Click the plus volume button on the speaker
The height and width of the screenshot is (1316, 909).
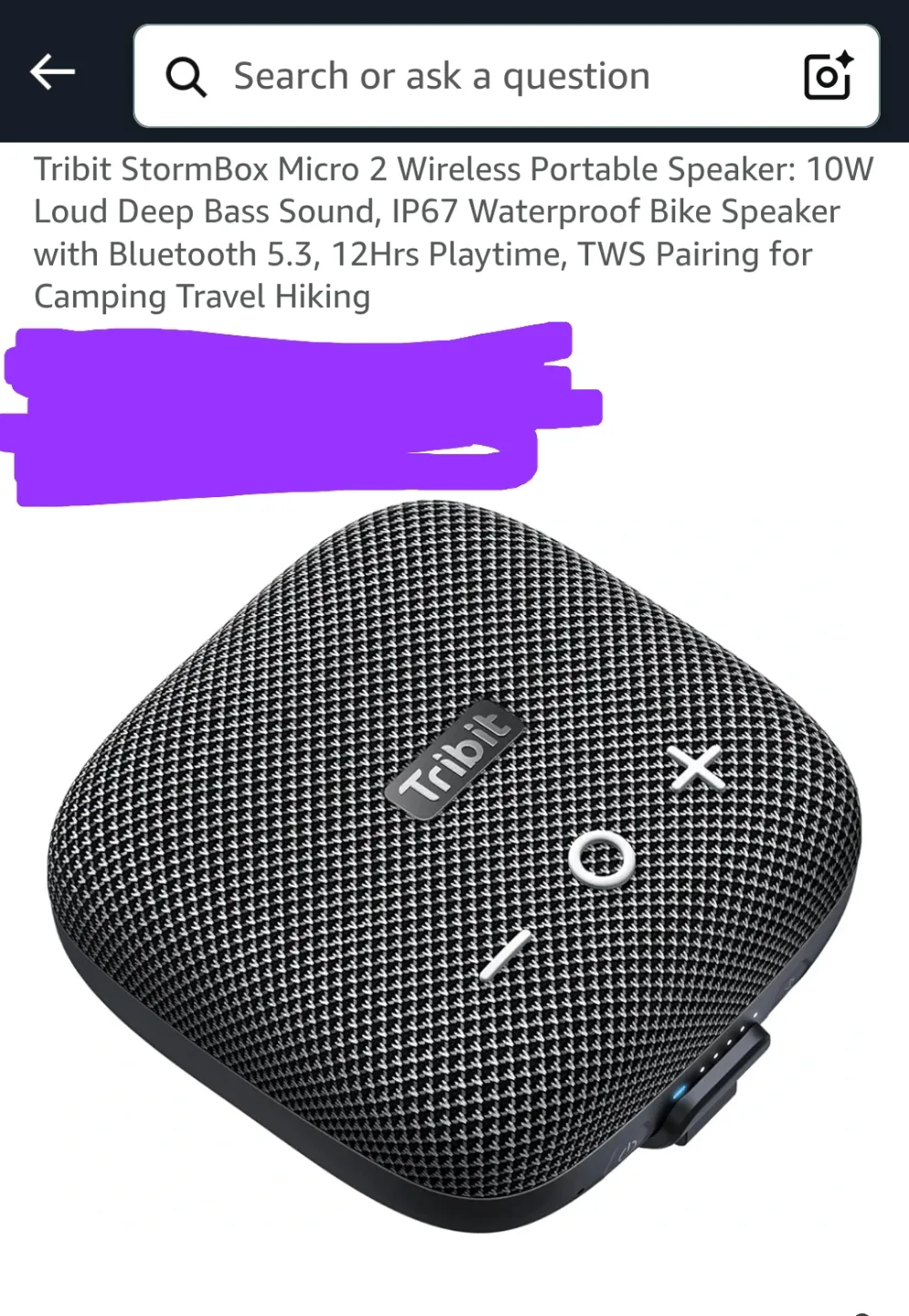698,768
